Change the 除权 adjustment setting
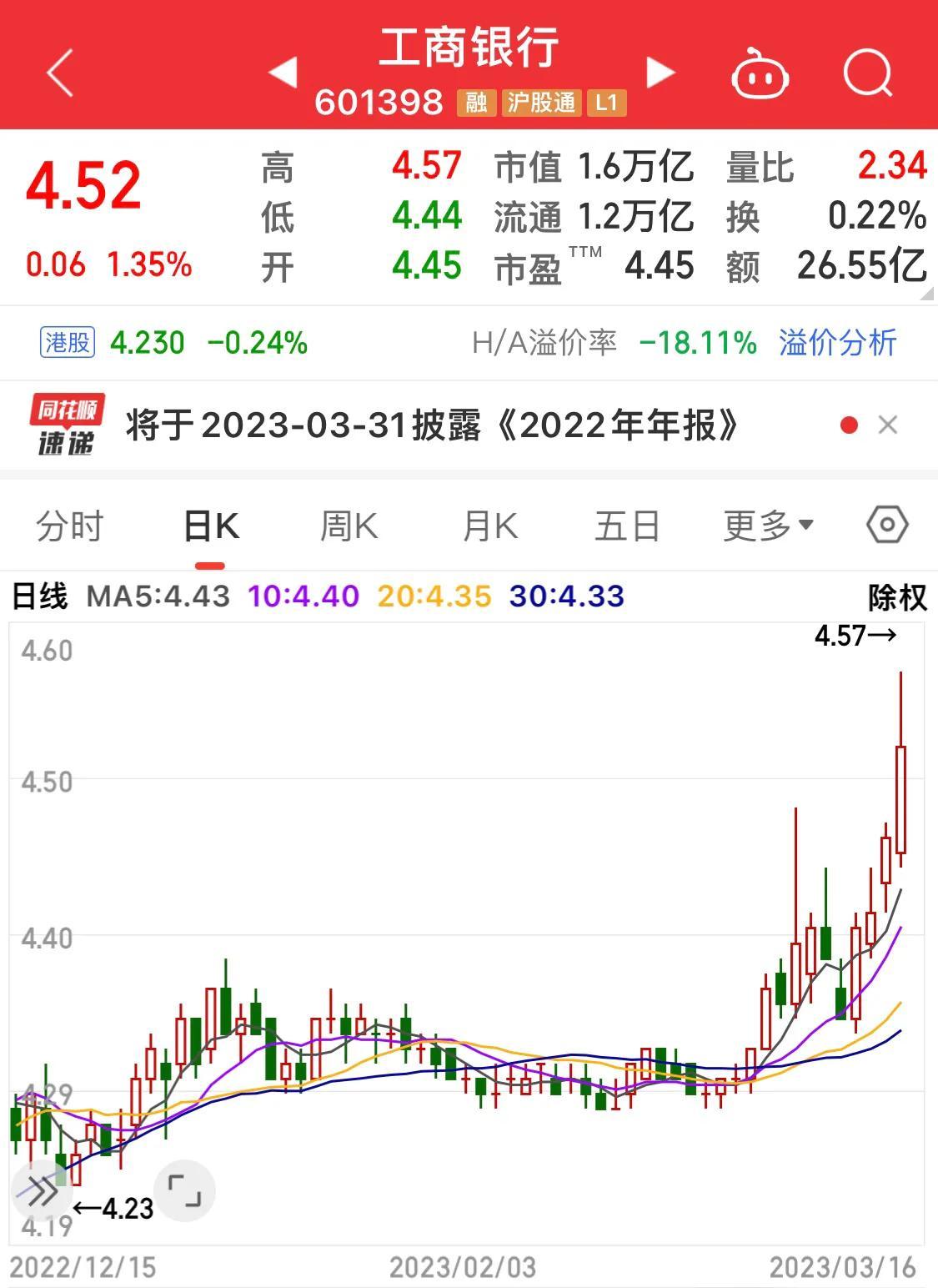Viewport: 938px width, 1288px height. coord(897,596)
